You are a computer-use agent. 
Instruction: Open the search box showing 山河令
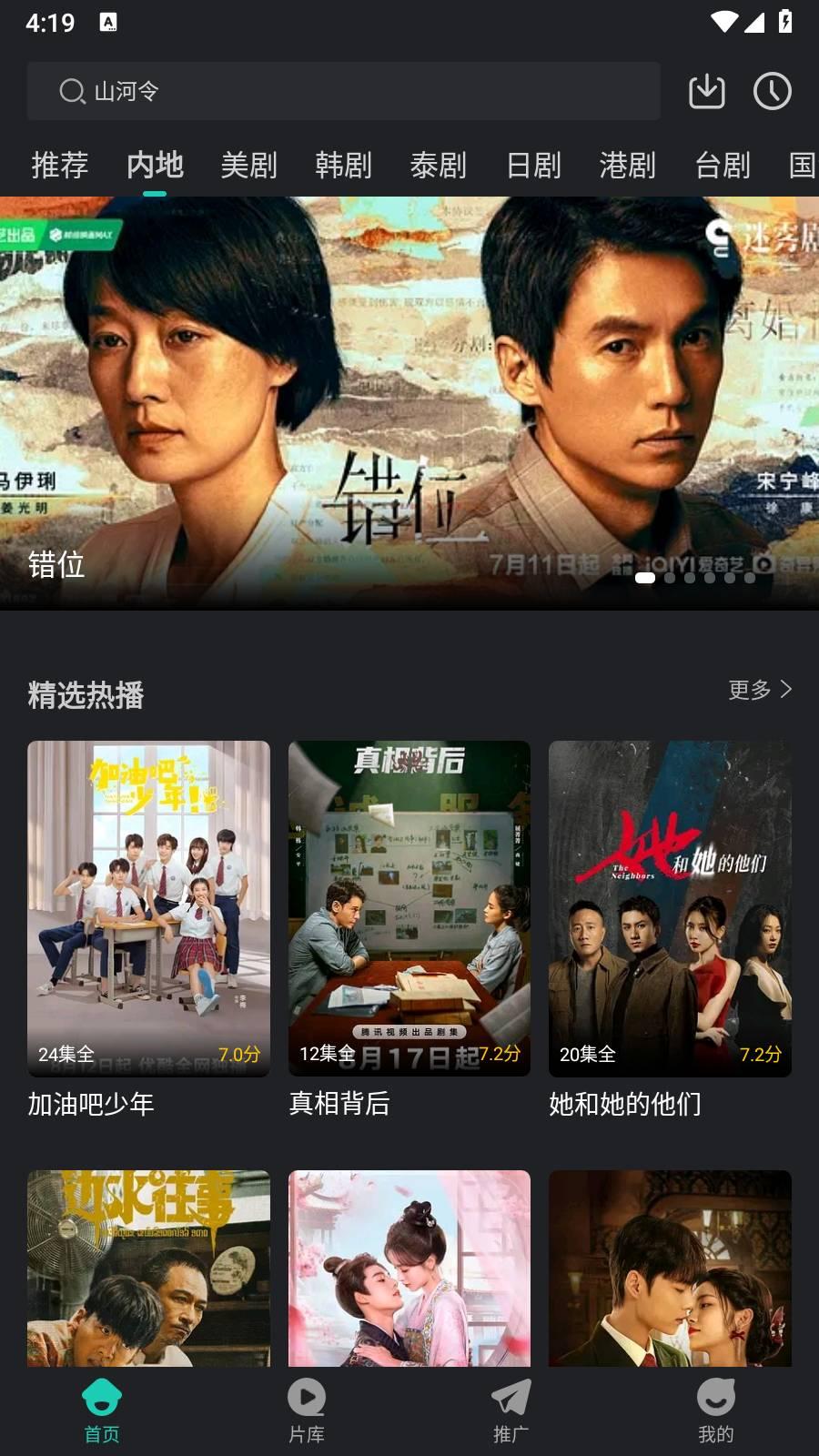(x=343, y=91)
